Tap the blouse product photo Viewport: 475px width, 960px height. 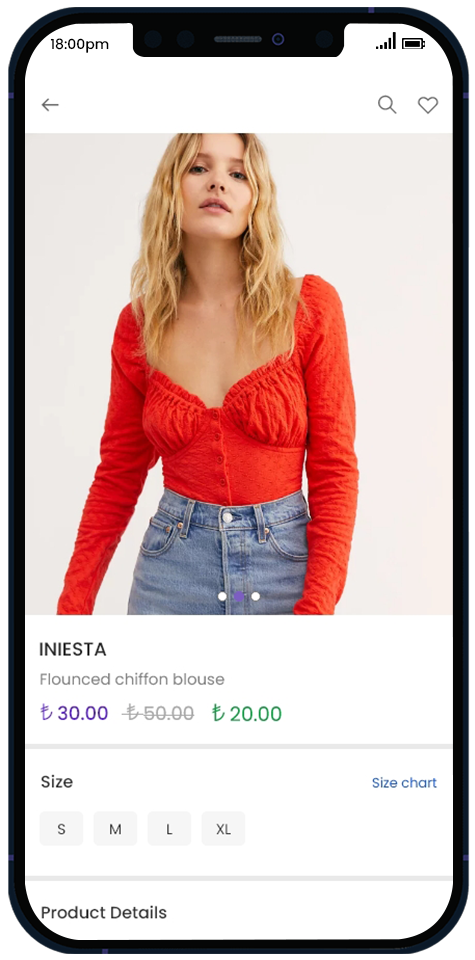tap(239, 374)
